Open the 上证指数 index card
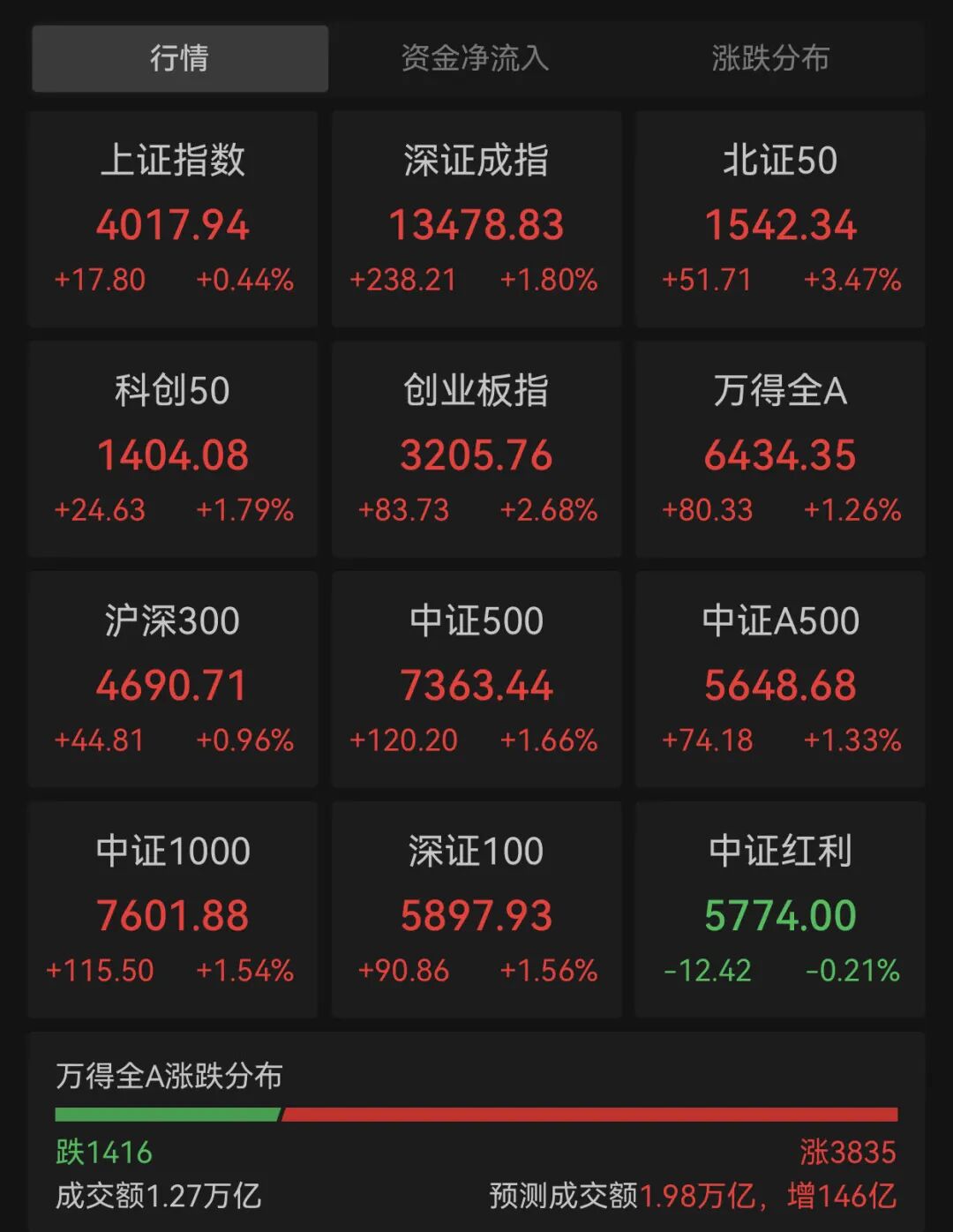Image resolution: width=953 pixels, height=1232 pixels. [173, 219]
